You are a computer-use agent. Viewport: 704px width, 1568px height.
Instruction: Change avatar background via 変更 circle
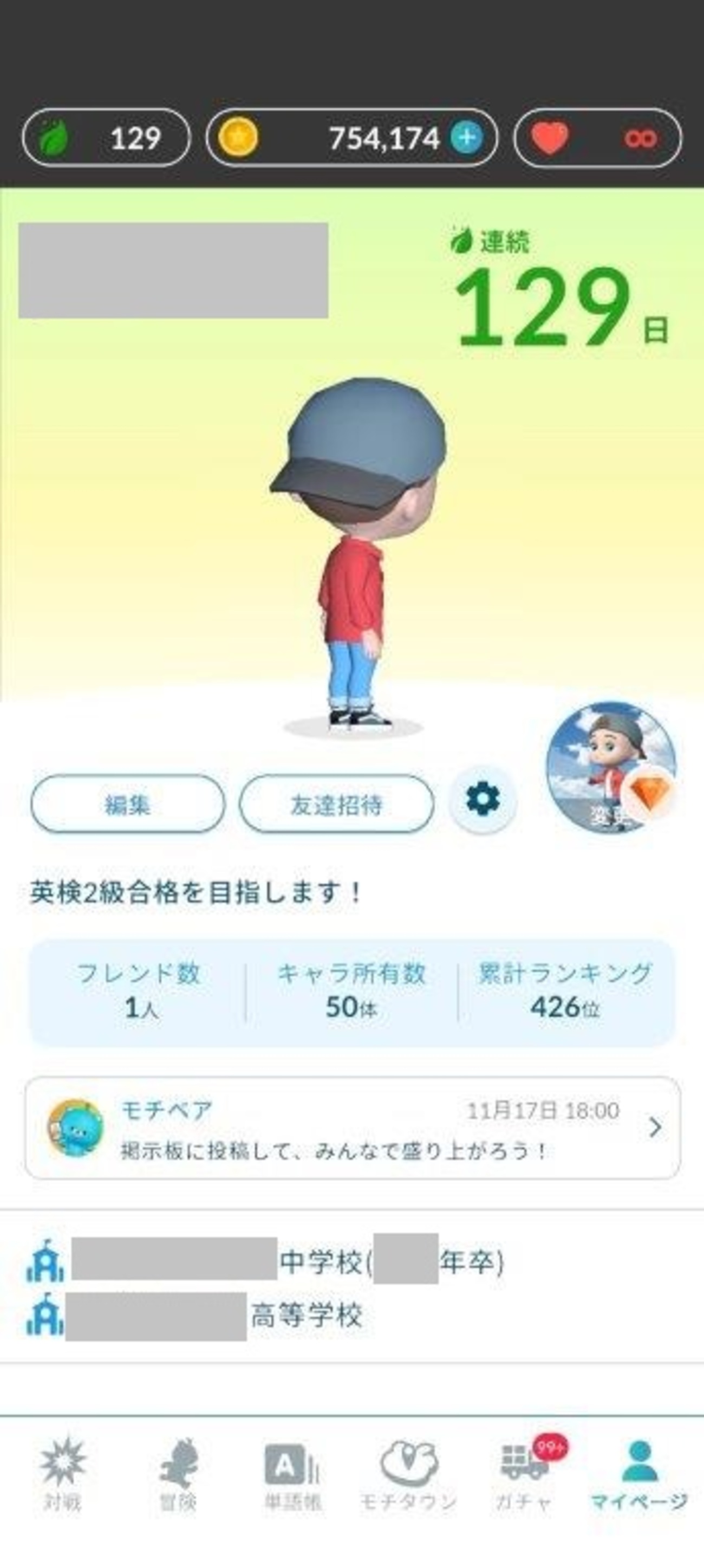(611, 767)
